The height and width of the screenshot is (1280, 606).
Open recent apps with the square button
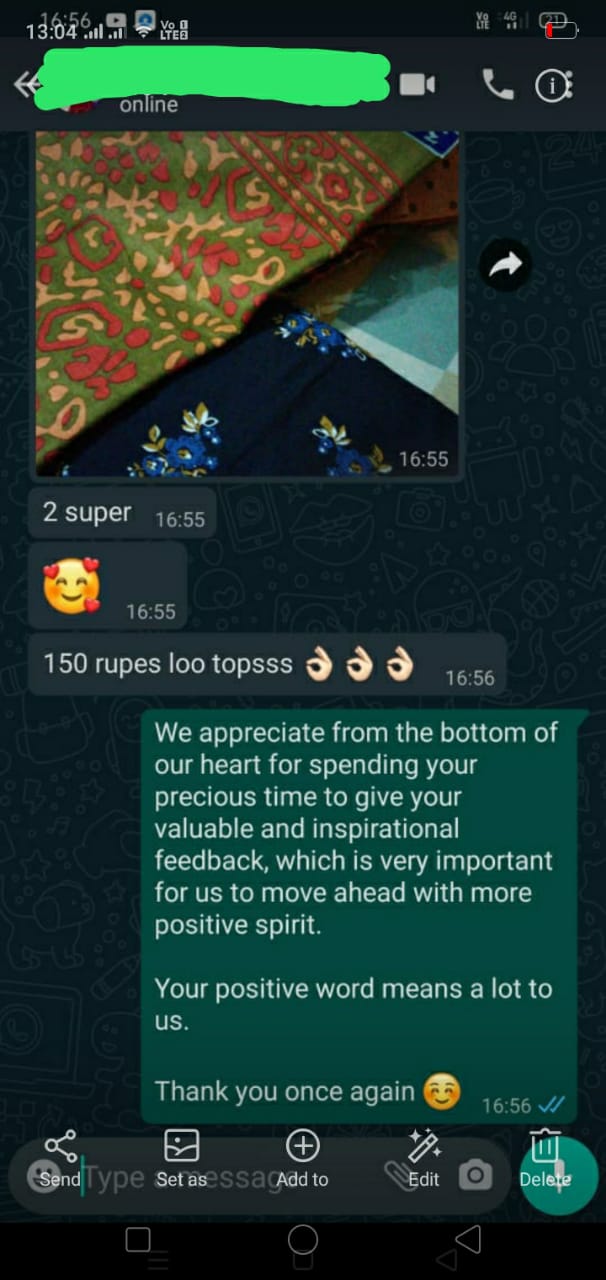(138, 1240)
